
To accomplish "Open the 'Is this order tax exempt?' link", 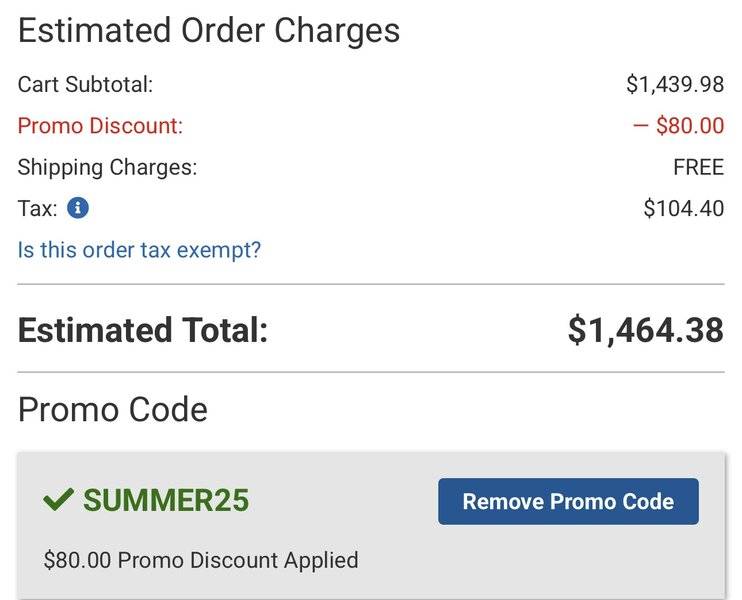I will click(139, 249).
